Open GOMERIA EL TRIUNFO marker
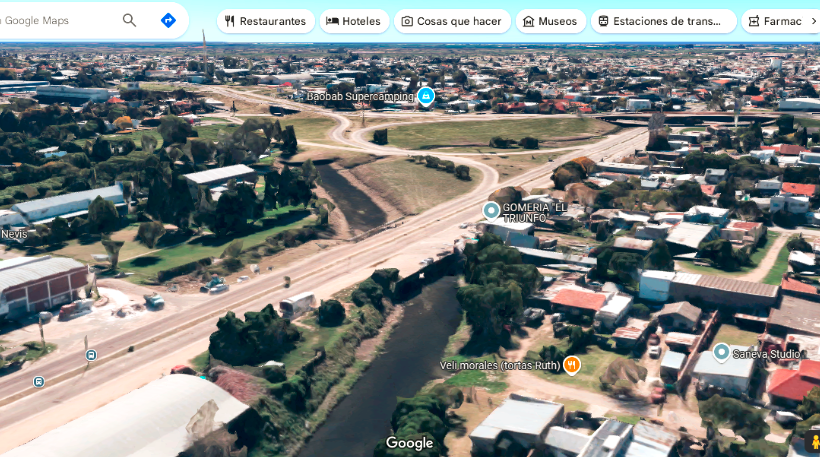The width and height of the screenshot is (820, 457). (491, 210)
